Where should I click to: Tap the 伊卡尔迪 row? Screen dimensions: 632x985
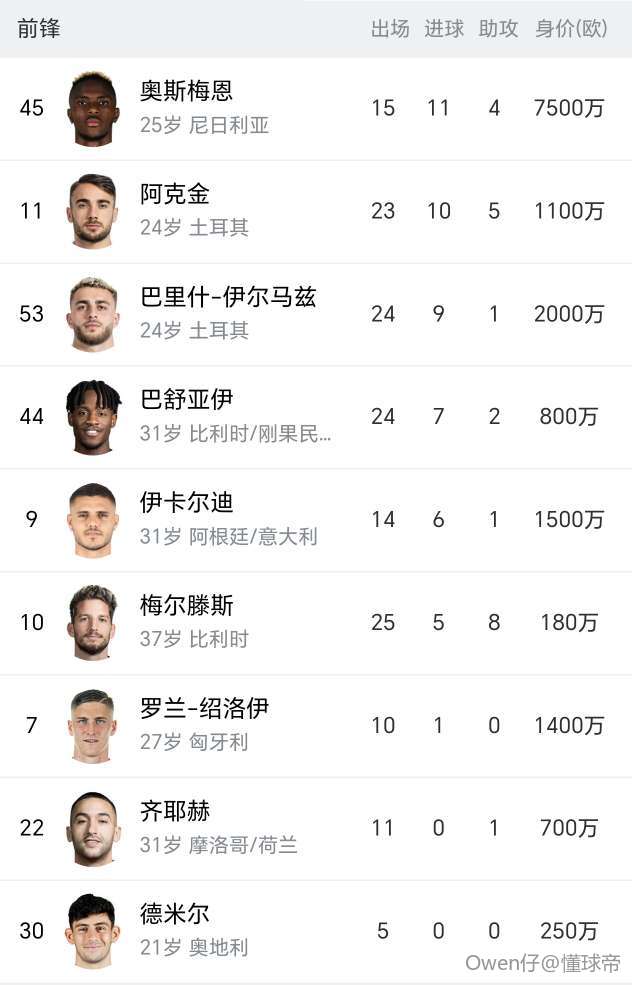[x=186, y=504]
